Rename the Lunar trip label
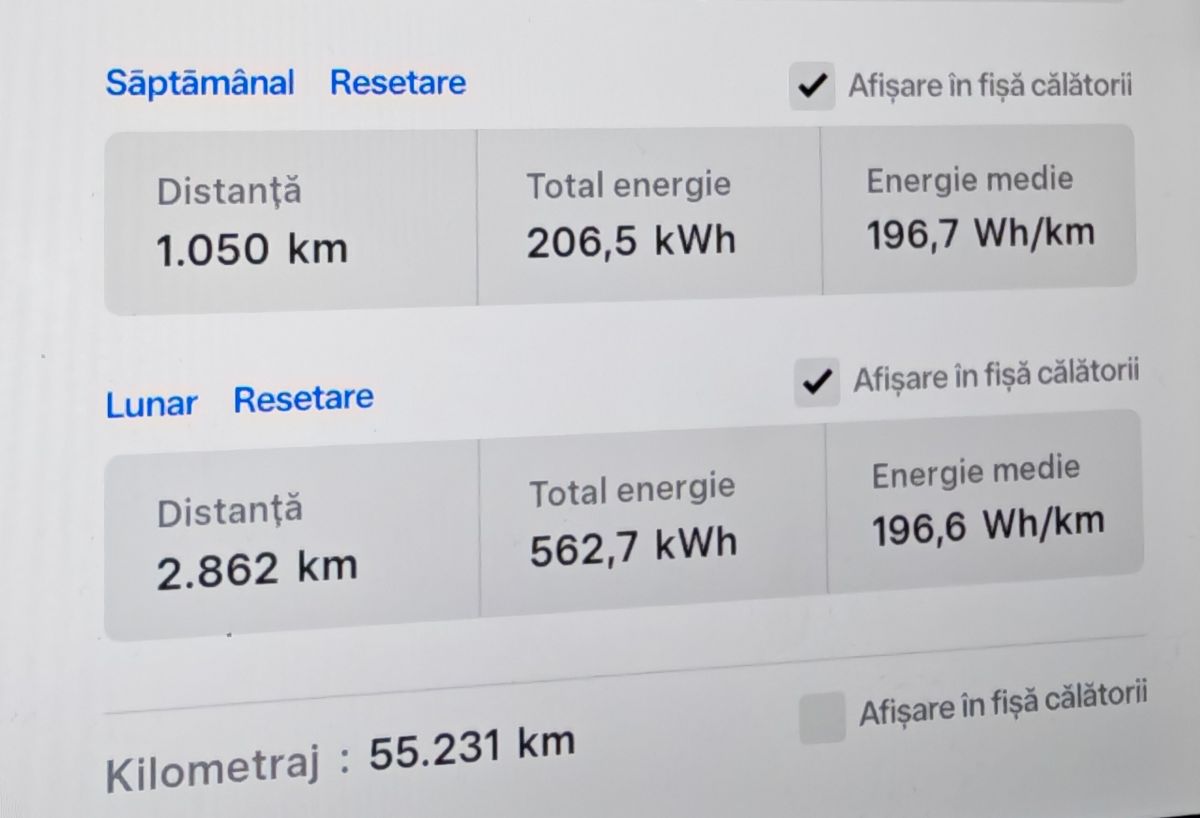Viewport: 1200px width, 818px height. tap(151, 404)
